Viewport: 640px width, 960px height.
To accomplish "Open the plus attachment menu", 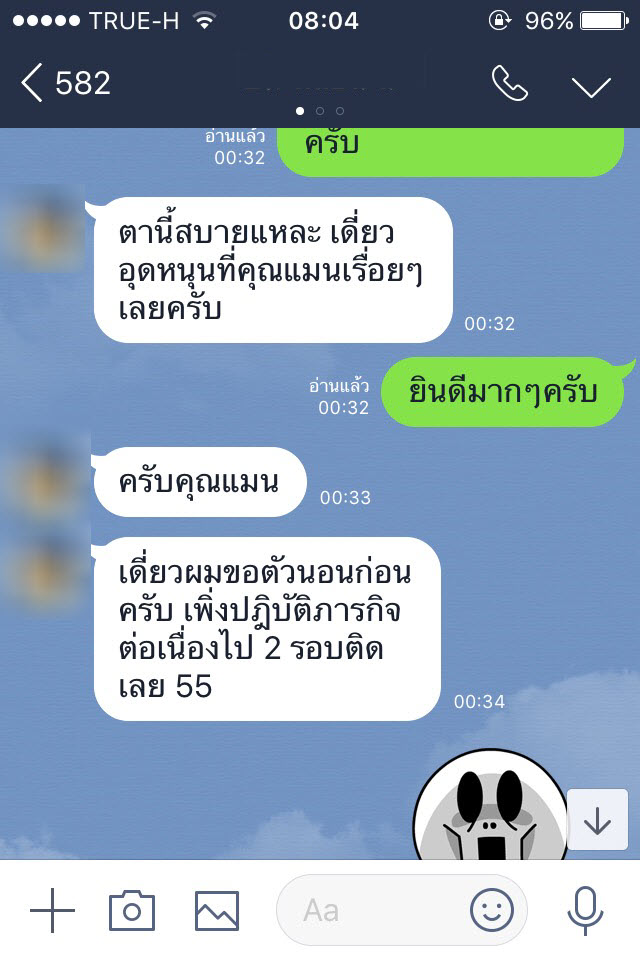I will pyautogui.click(x=52, y=910).
